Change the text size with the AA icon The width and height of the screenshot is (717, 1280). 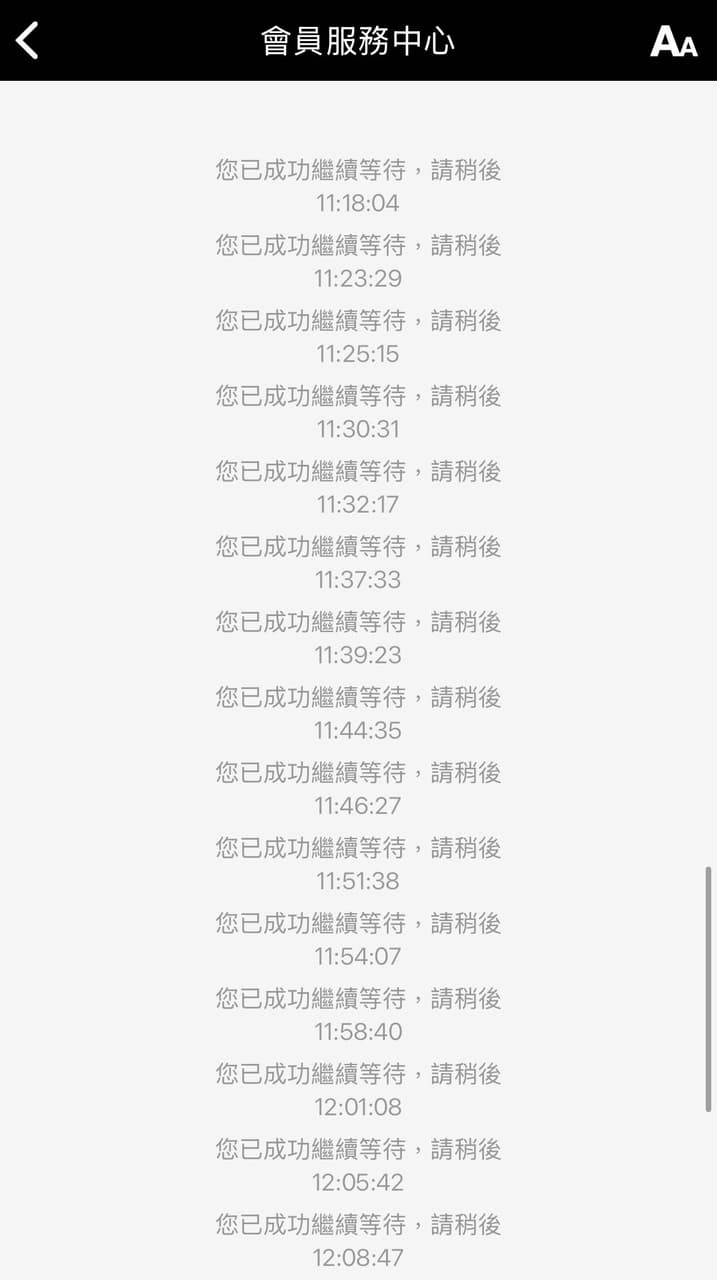click(x=673, y=41)
